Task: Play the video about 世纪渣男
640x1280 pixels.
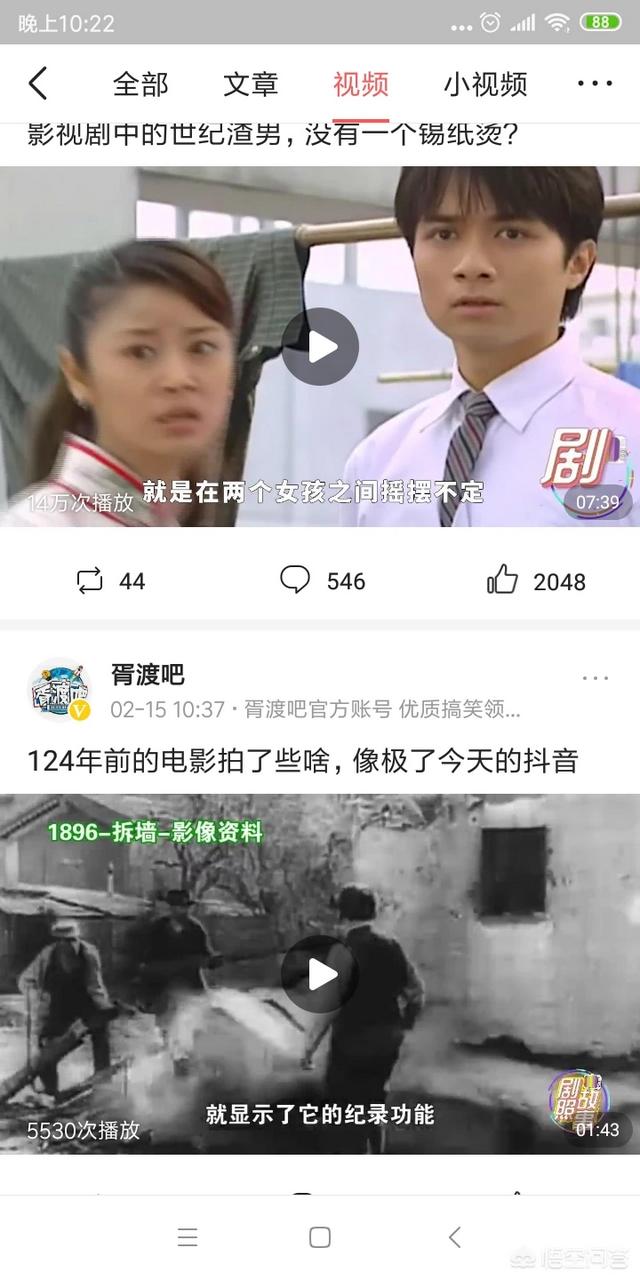Action: pyautogui.click(x=320, y=347)
